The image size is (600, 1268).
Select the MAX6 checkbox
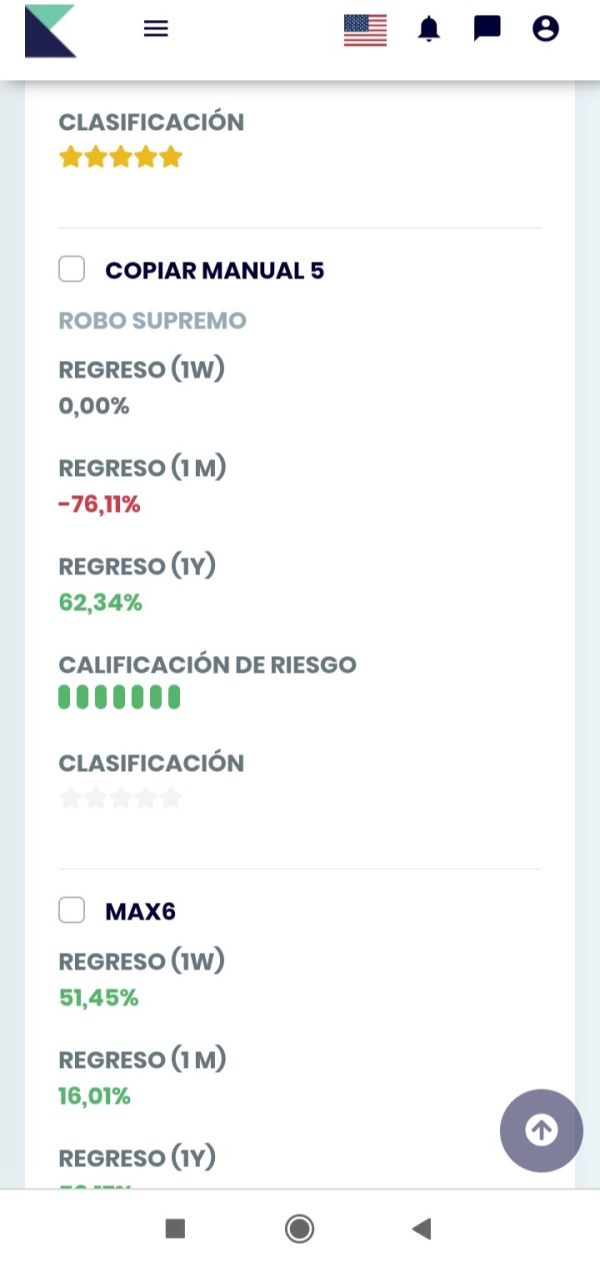click(x=72, y=910)
